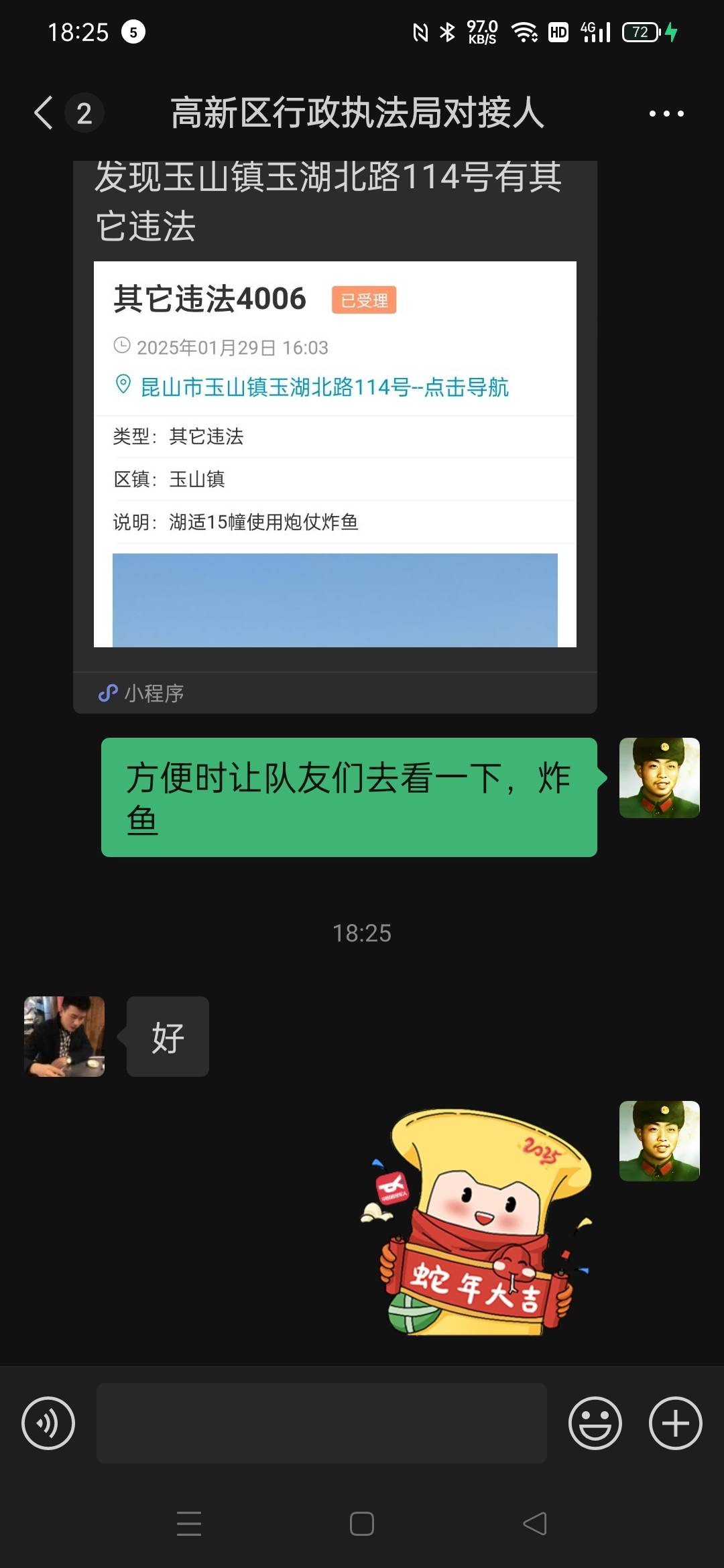Open the chat overflow menu

pos(666,113)
